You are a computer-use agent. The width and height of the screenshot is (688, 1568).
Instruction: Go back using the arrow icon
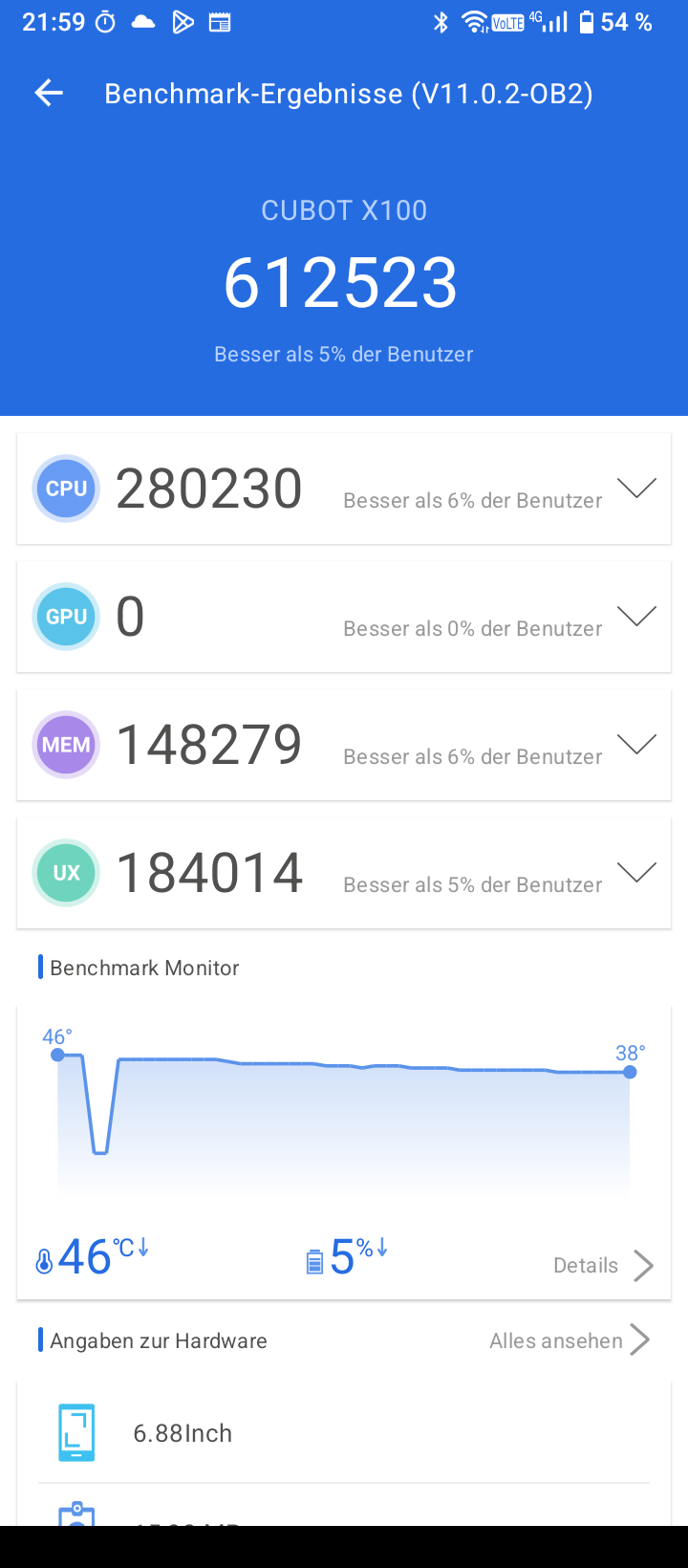pyautogui.click(x=49, y=93)
